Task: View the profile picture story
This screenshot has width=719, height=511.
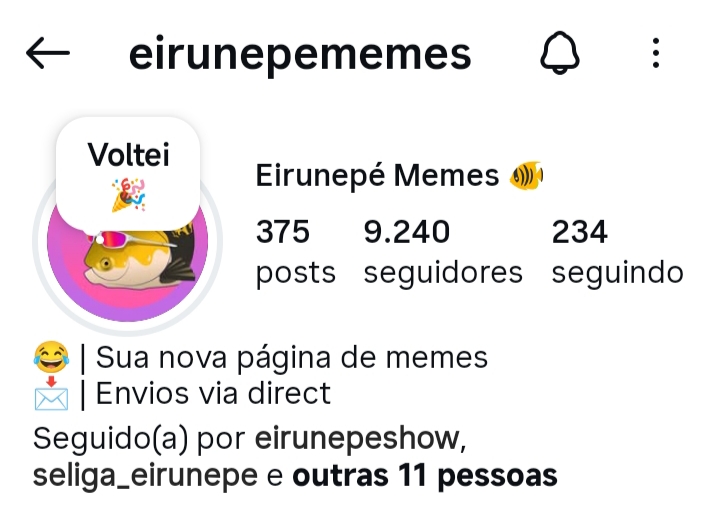Action: coord(128,262)
